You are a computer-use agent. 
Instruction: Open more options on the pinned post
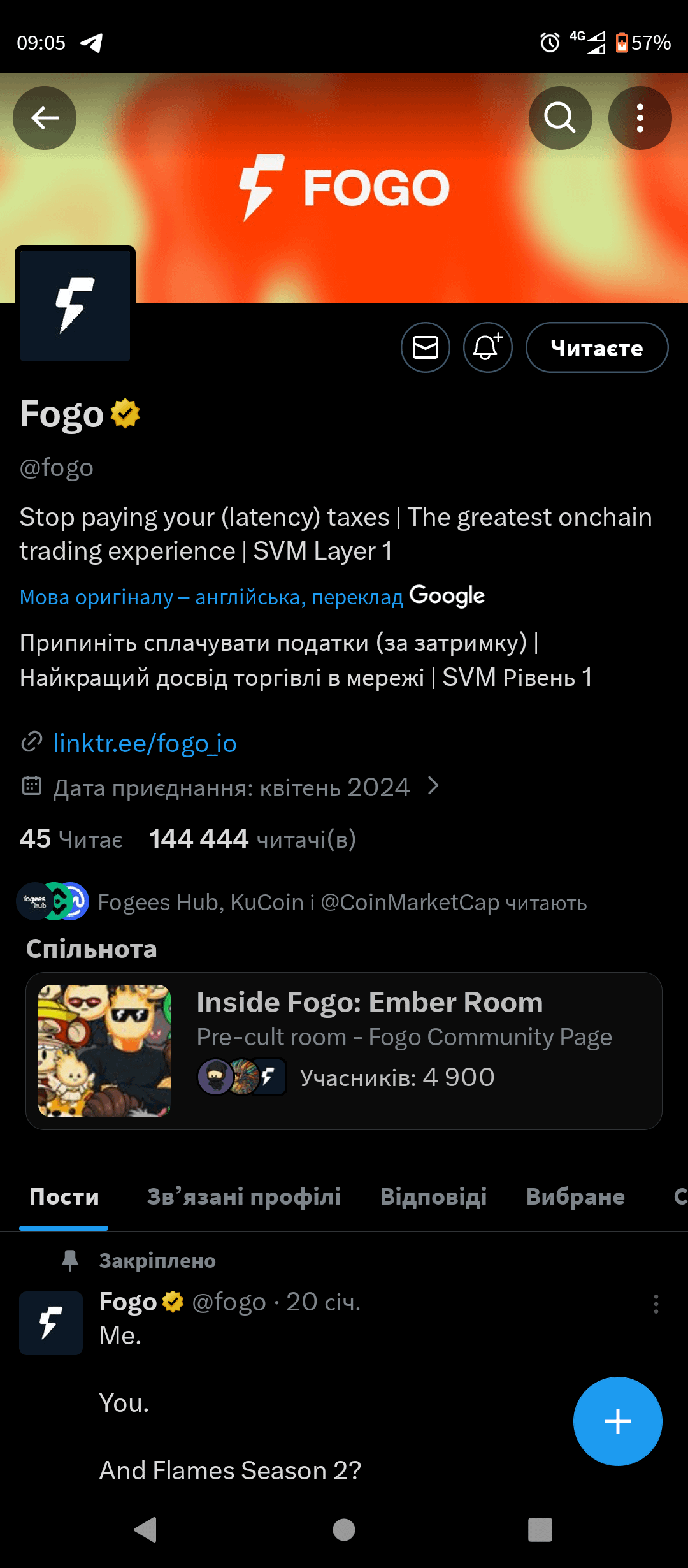(x=656, y=1303)
